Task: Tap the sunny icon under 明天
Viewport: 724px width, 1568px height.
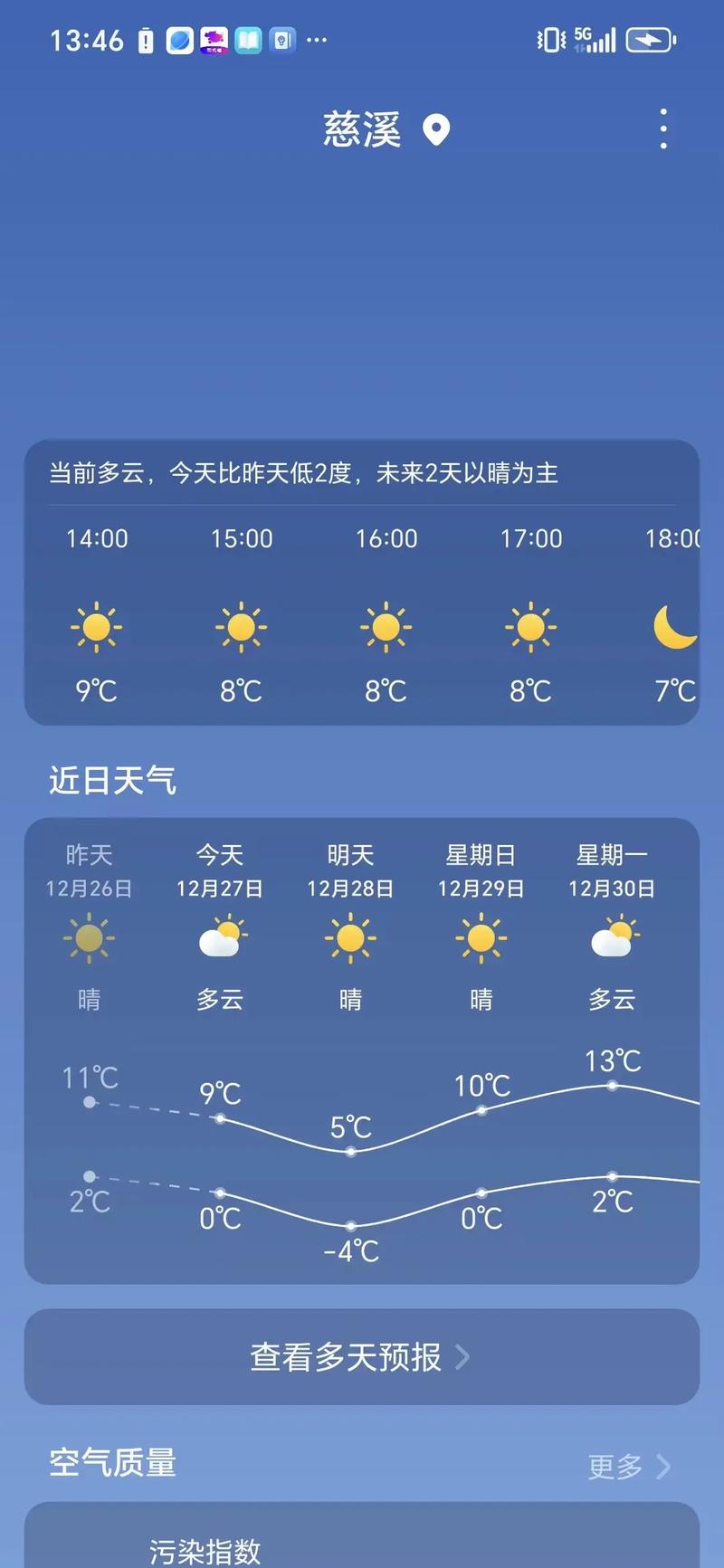Action: (x=350, y=939)
